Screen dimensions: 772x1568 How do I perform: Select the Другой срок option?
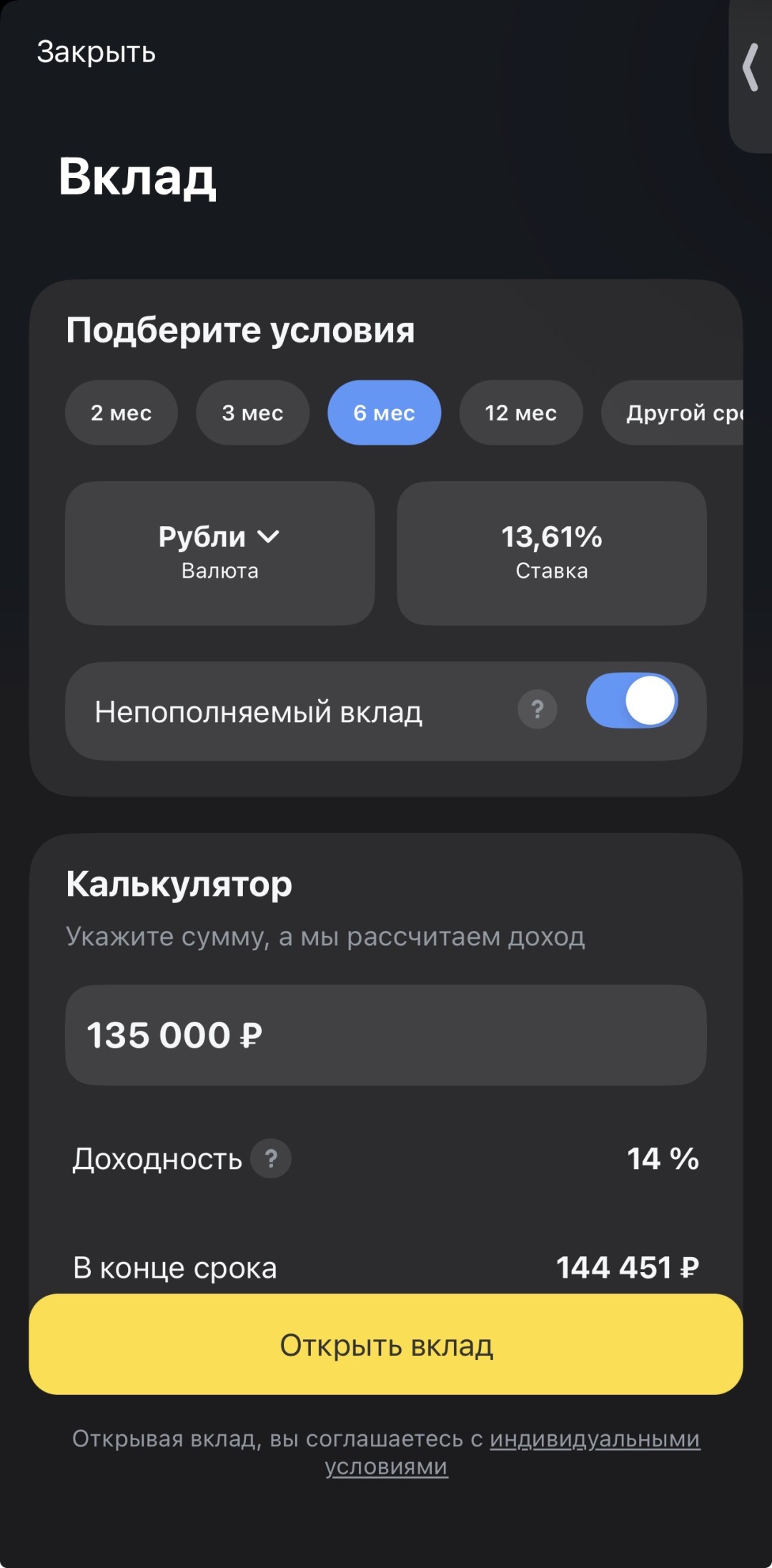[x=685, y=413]
